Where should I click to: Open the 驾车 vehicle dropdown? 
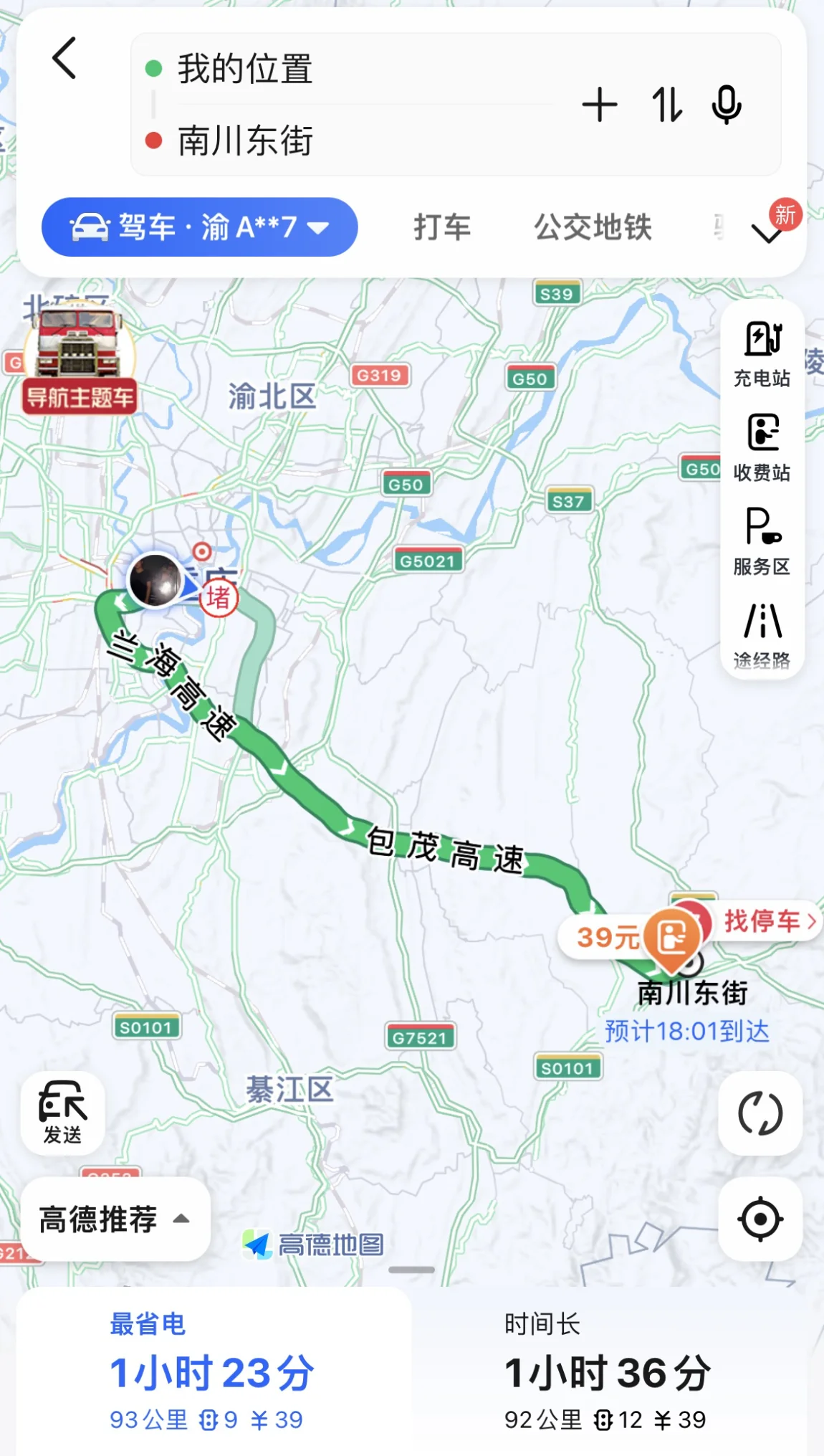coord(200,227)
